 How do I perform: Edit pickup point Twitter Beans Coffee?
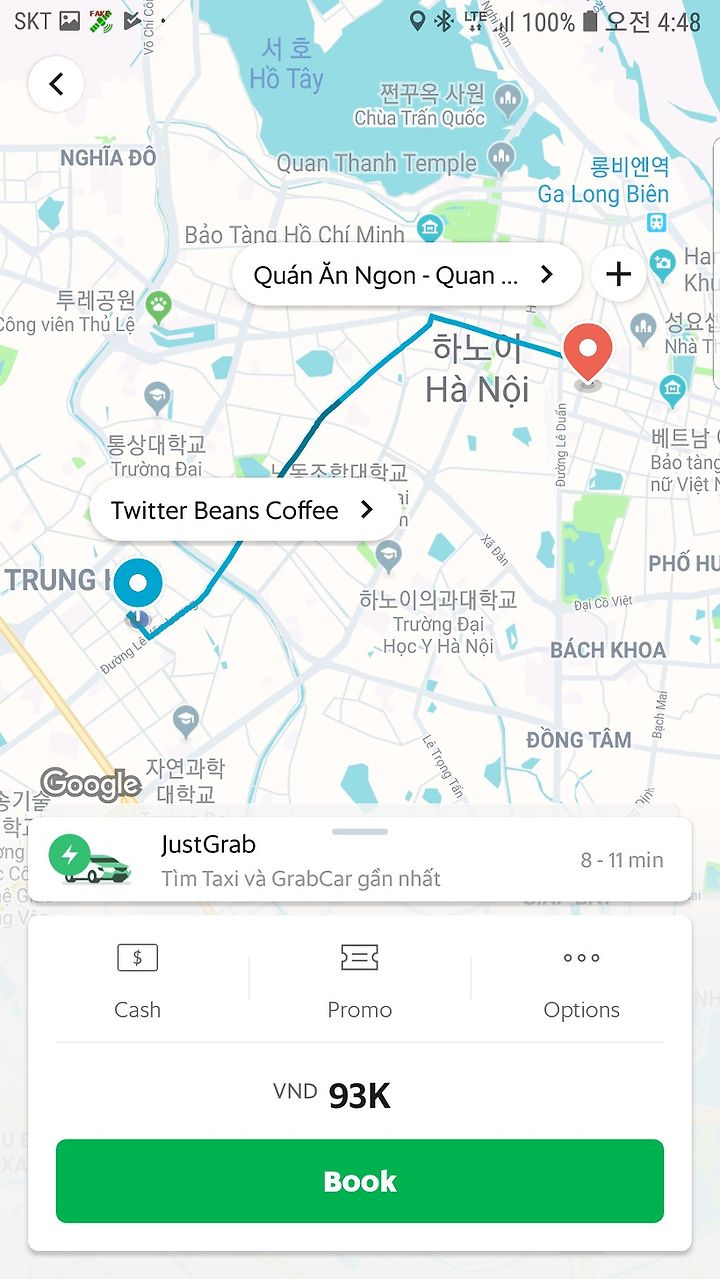click(x=246, y=510)
